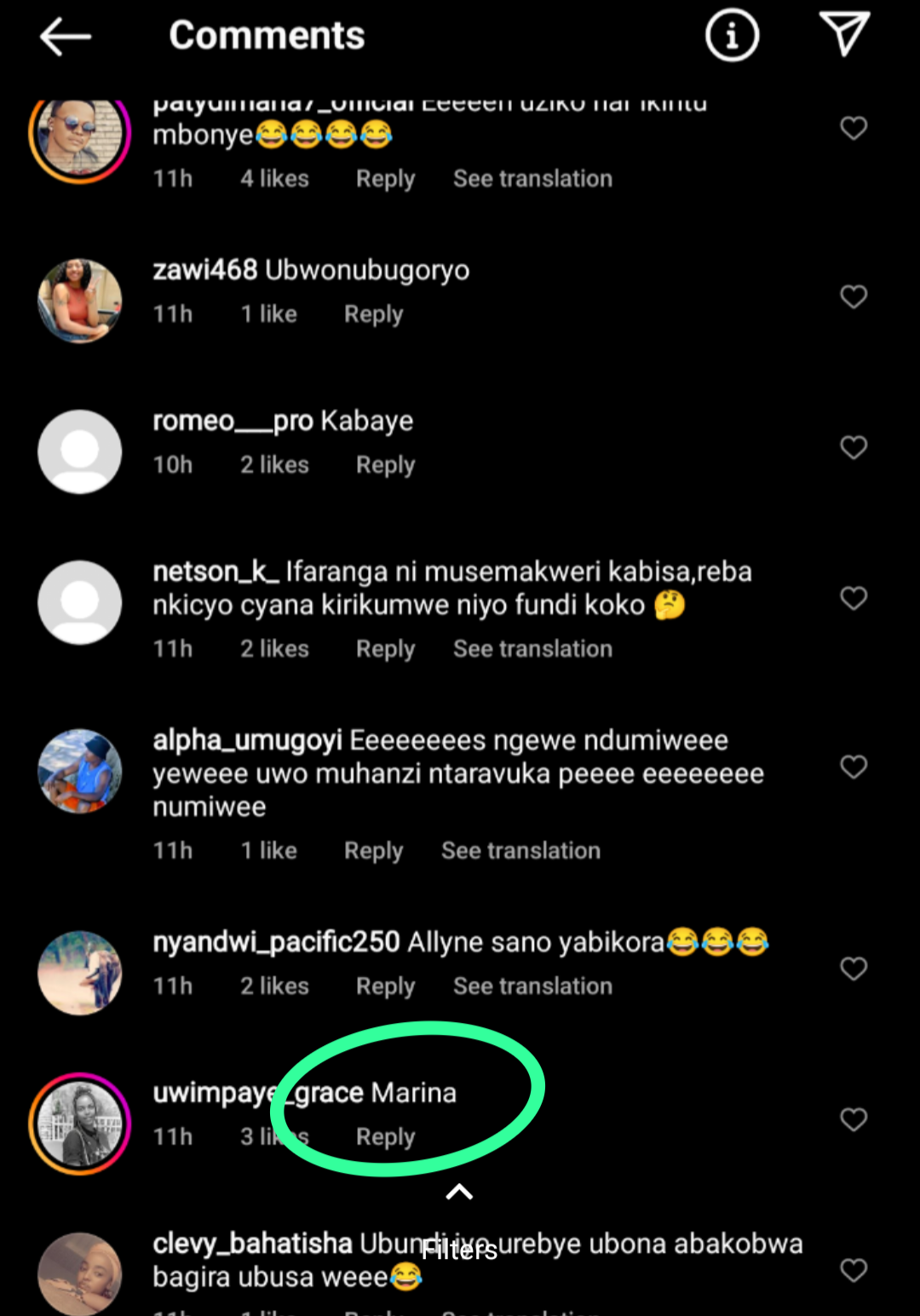Reply to uwimpaye_grace's comment

pos(385,1137)
